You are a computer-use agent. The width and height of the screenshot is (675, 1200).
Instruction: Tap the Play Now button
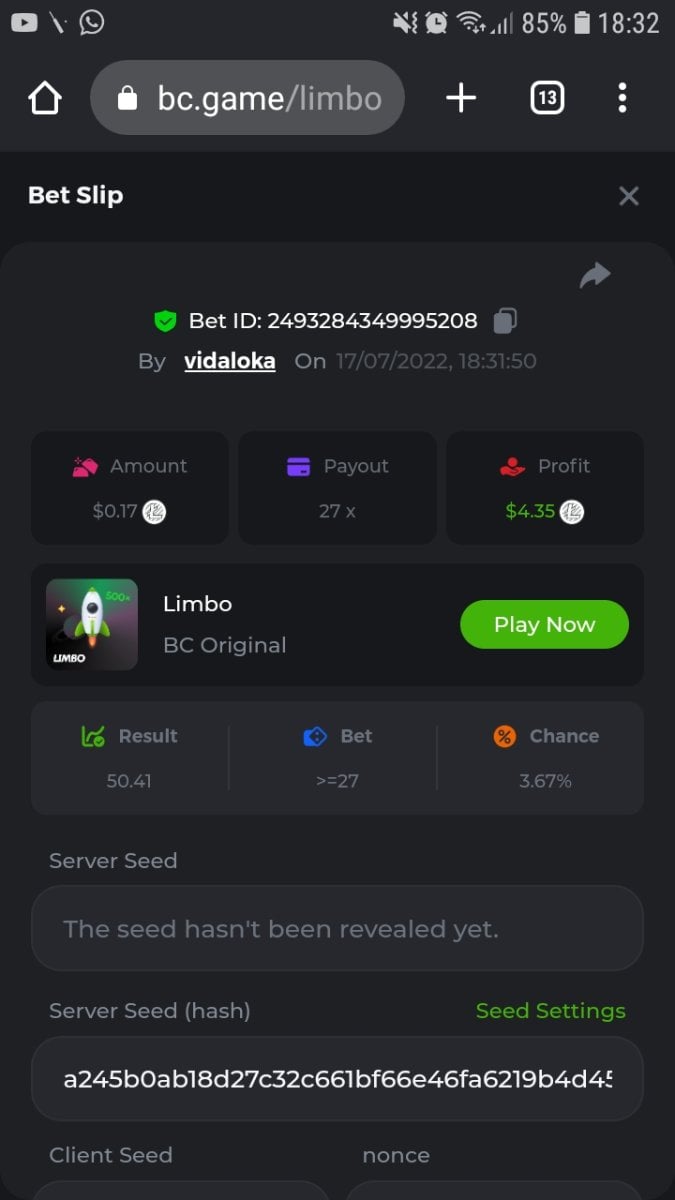tap(544, 624)
